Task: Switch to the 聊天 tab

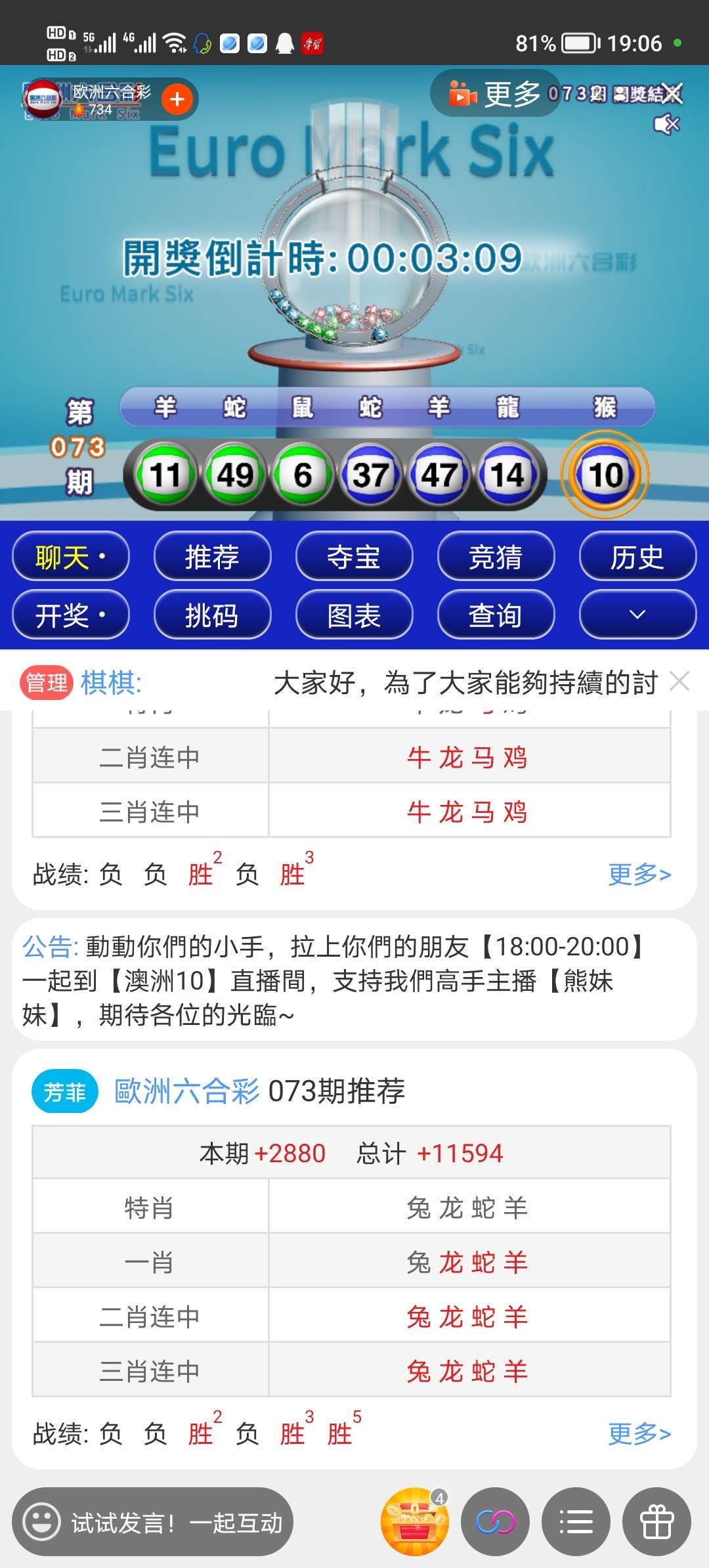Action: [x=71, y=557]
